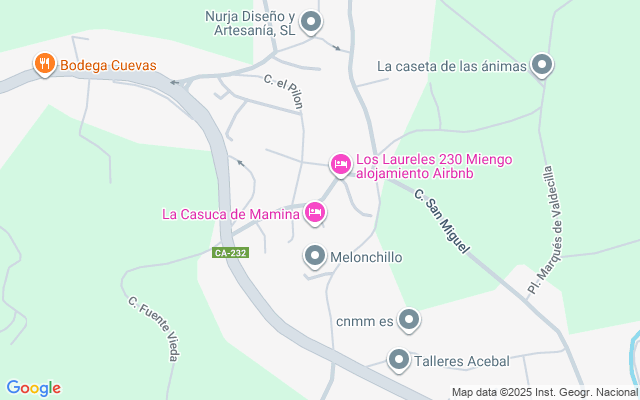Select Talleres Acebal marker
The width and height of the screenshot is (640, 400).
[399, 360]
